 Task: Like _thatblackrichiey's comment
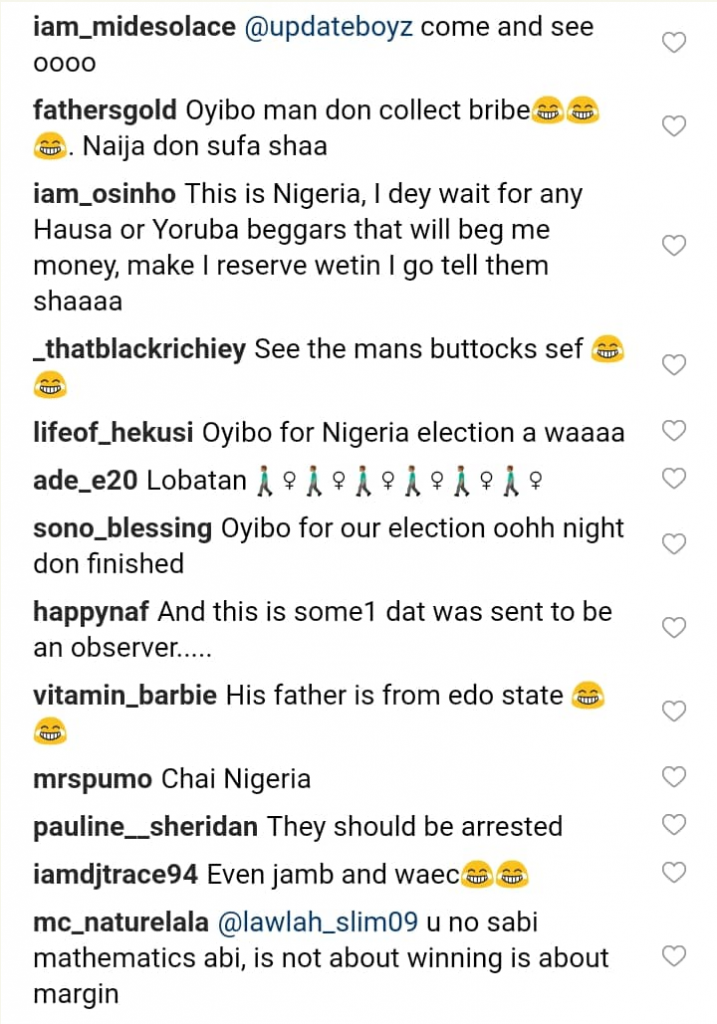point(675,365)
